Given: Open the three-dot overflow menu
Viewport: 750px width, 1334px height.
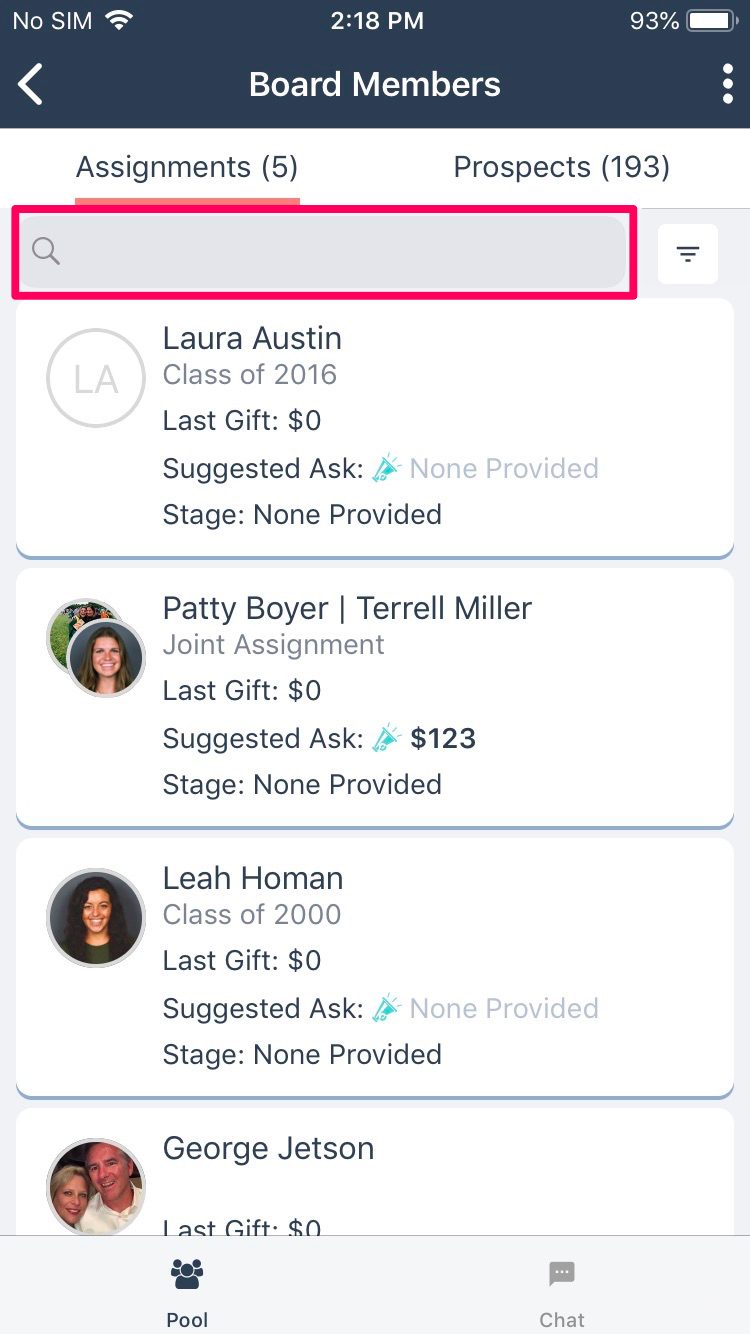Looking at the screenshot, I should tap(727, 85).
